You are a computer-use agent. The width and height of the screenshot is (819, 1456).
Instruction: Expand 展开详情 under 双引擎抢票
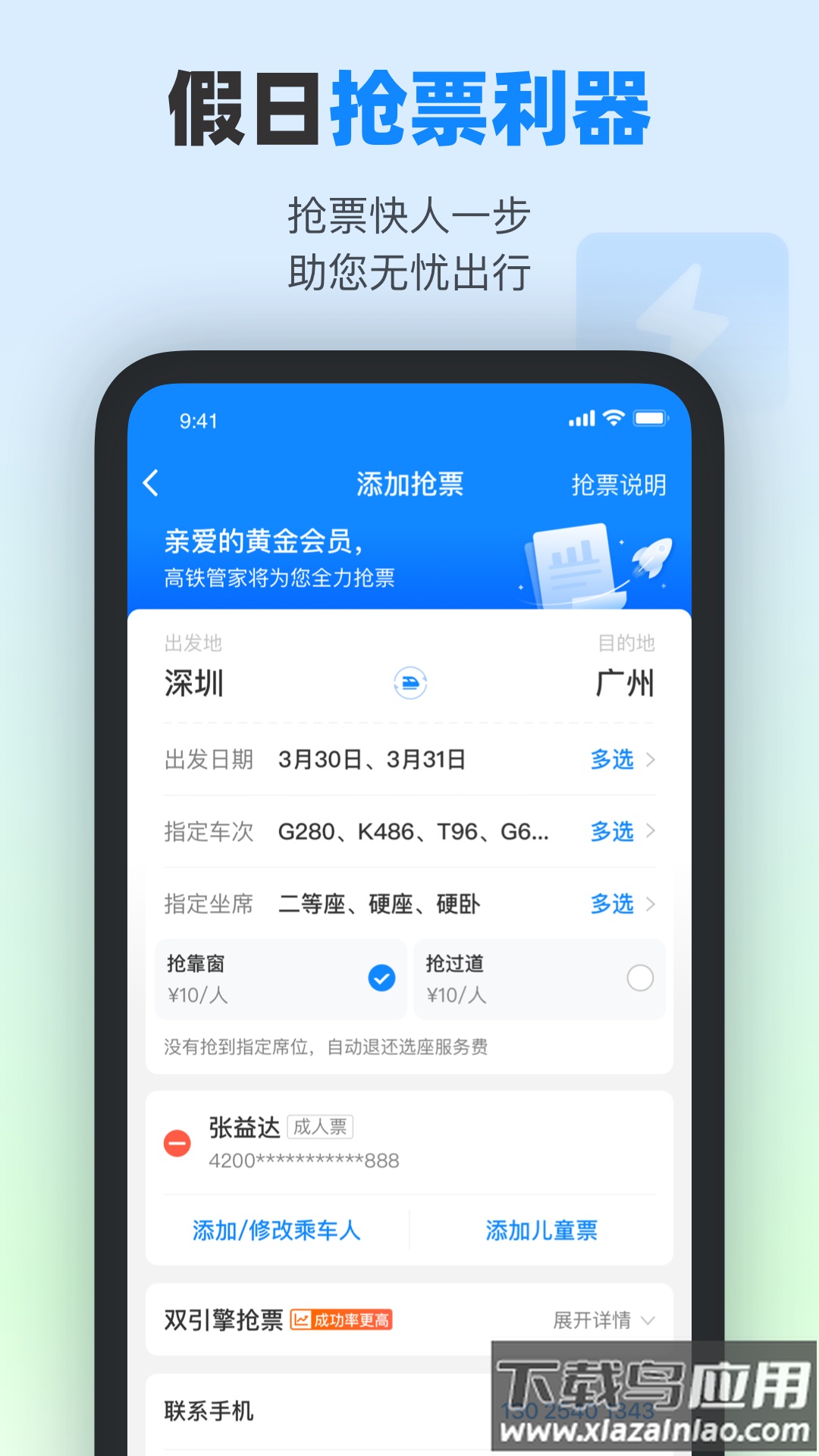[601, 1320]
